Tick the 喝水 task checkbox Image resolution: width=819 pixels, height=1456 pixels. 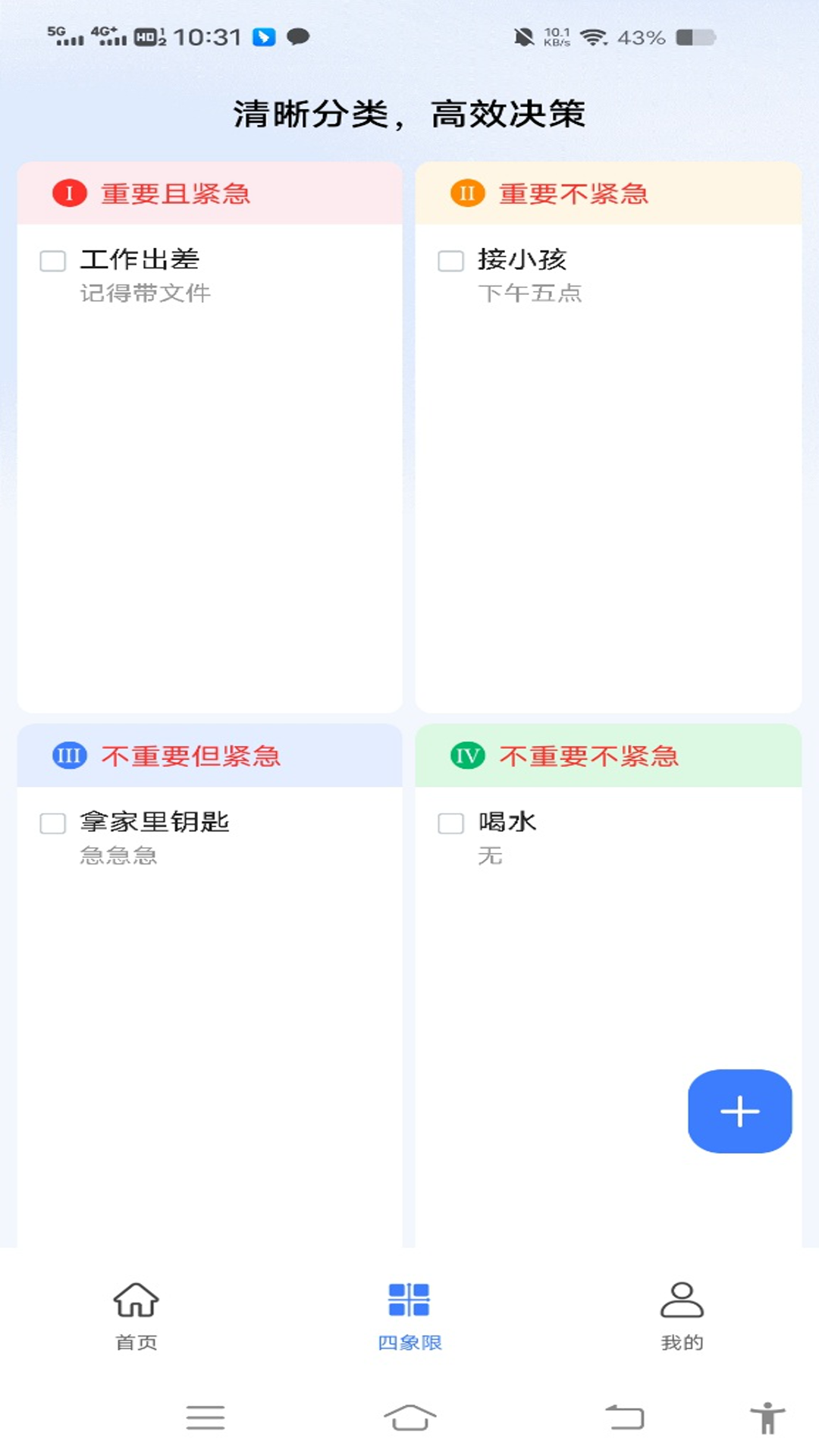tap(450, 824)
